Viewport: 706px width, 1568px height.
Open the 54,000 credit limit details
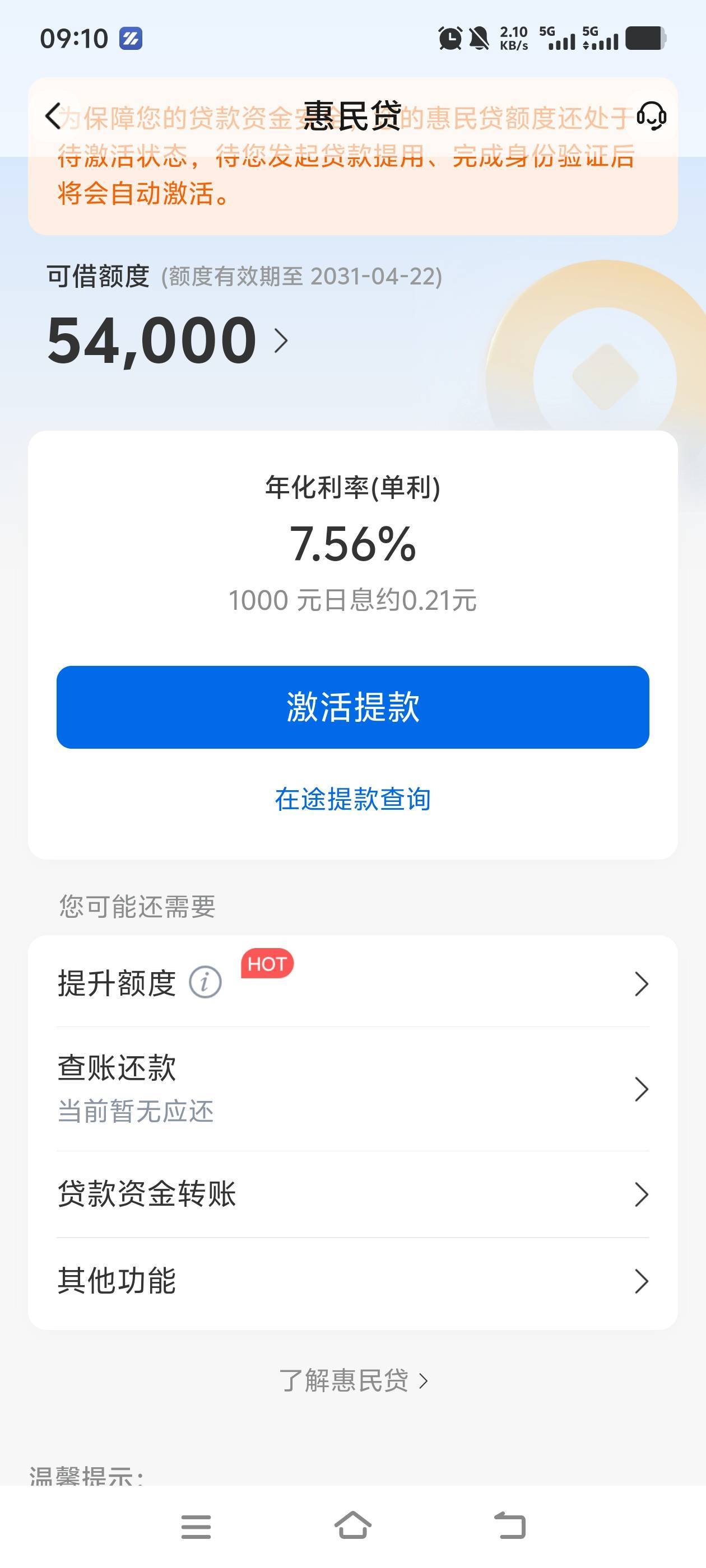tap(168, 340)
